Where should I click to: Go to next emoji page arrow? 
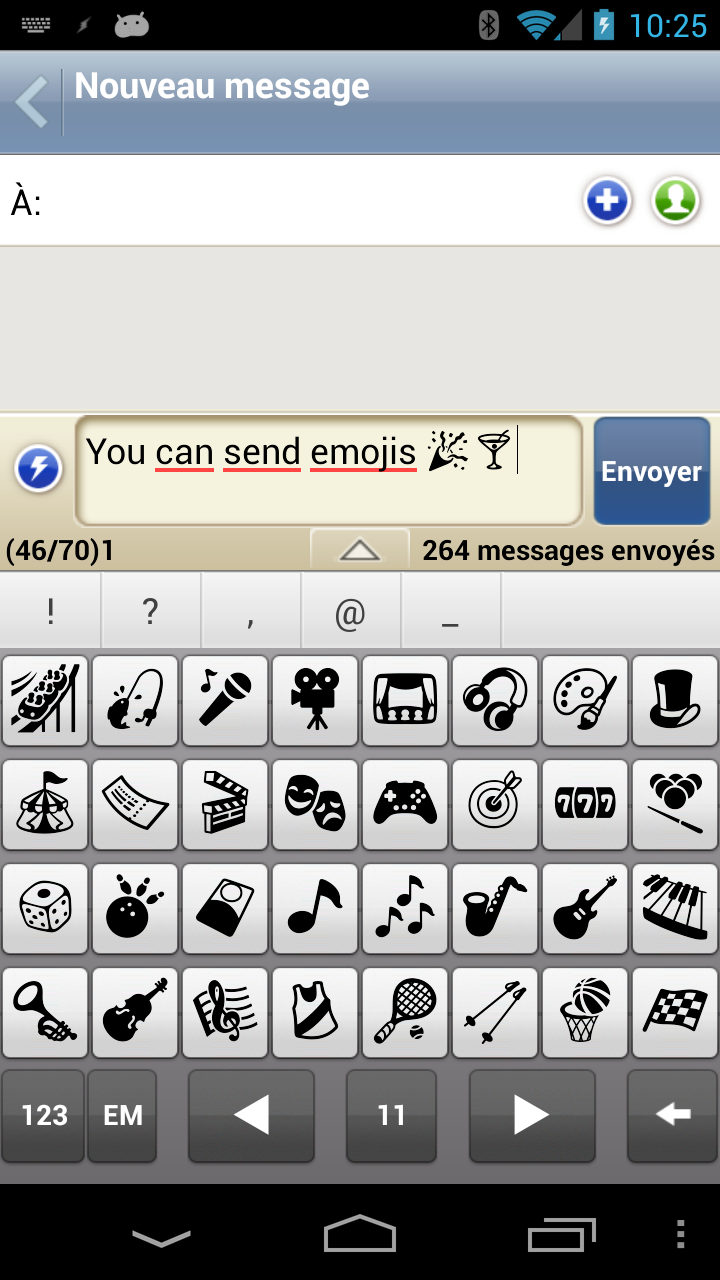tap(532, 1116)
